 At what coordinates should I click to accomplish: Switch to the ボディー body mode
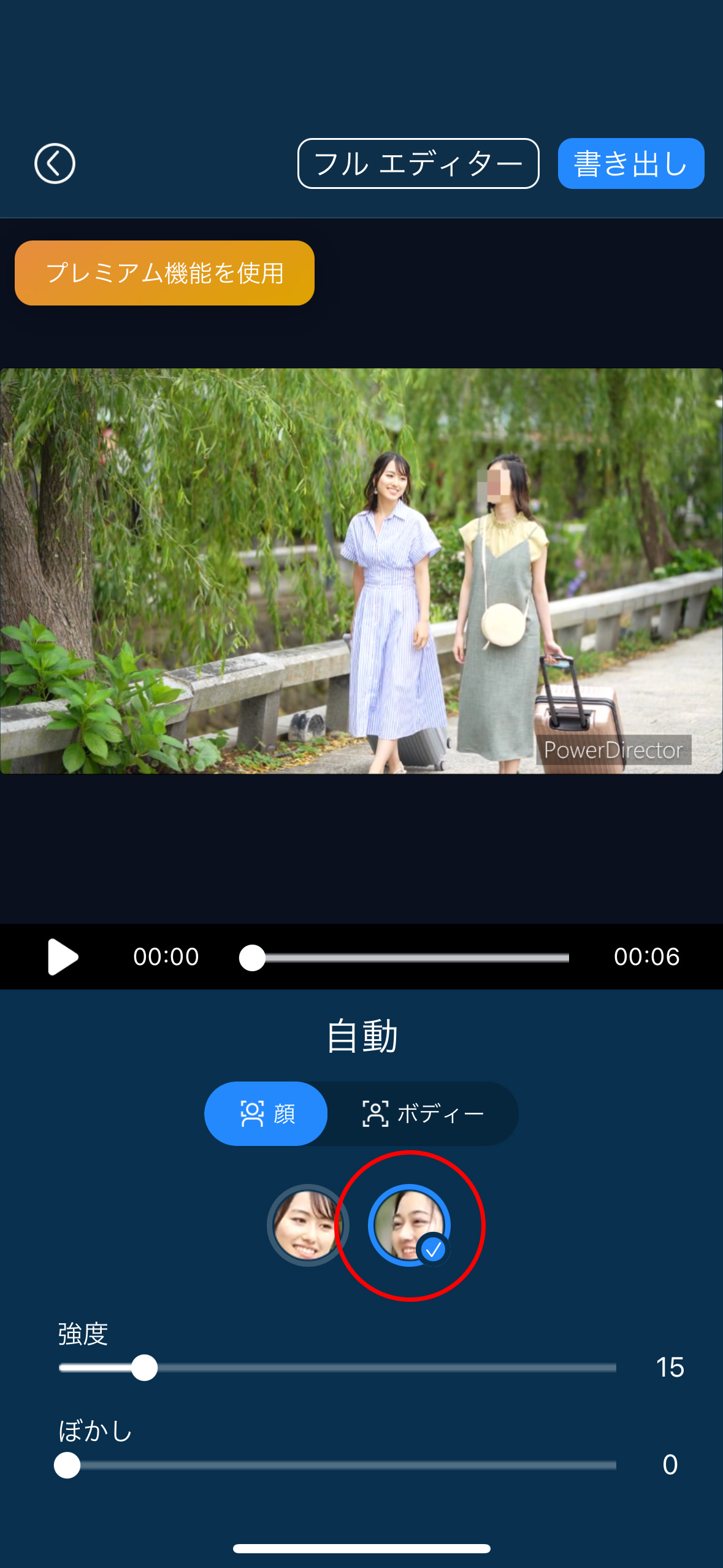(x=423, y=1113)
